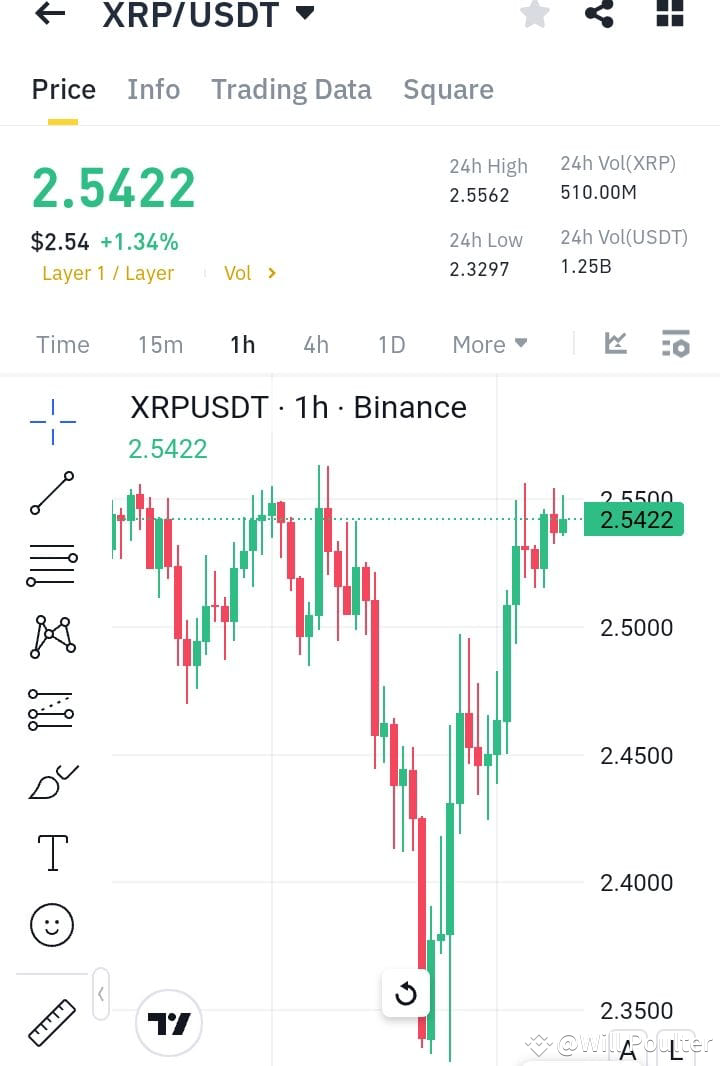Select the trend line drawing tool

pyautogui.click(x=50, y=493)
